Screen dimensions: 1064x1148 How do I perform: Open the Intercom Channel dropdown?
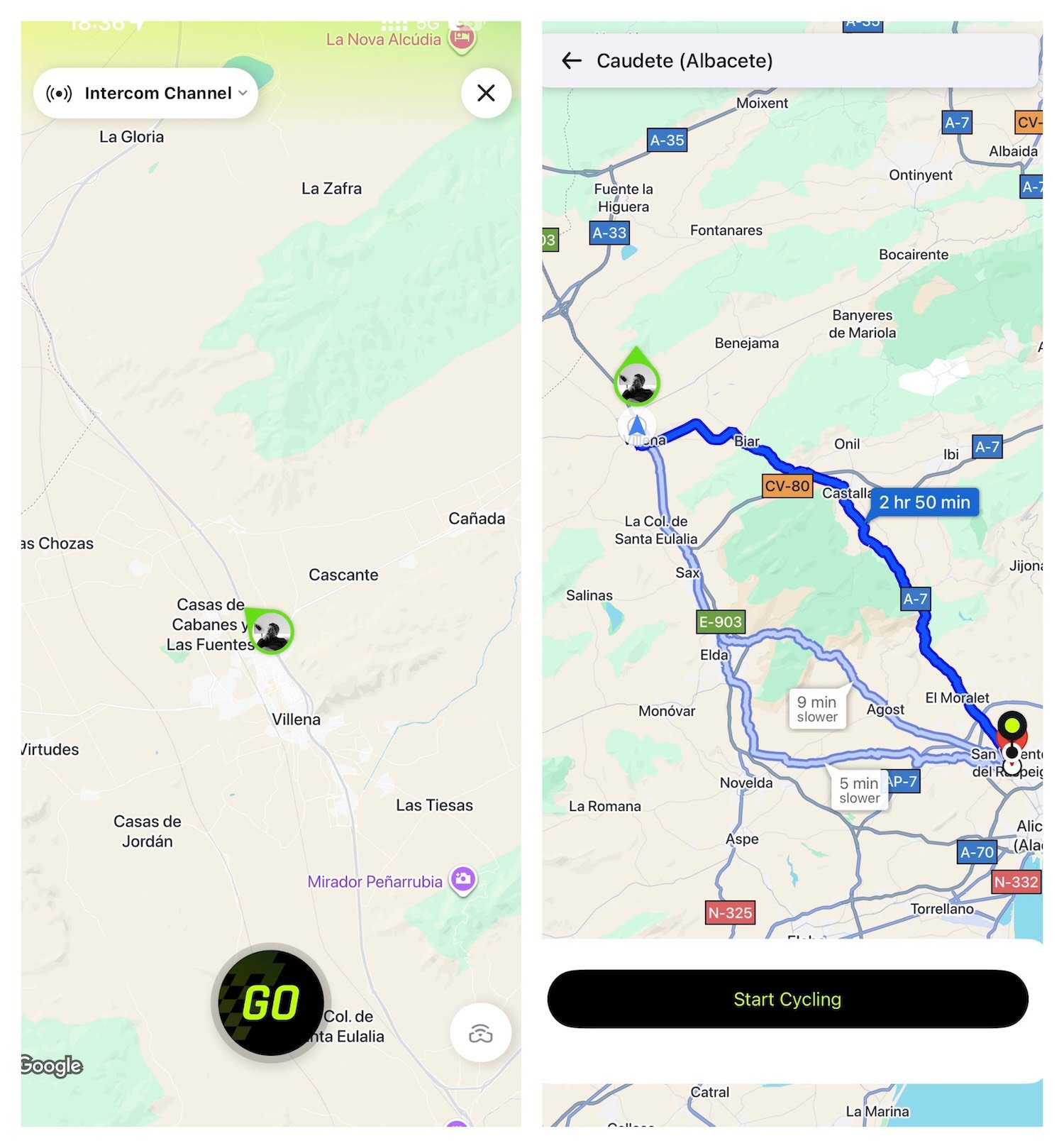146,93
